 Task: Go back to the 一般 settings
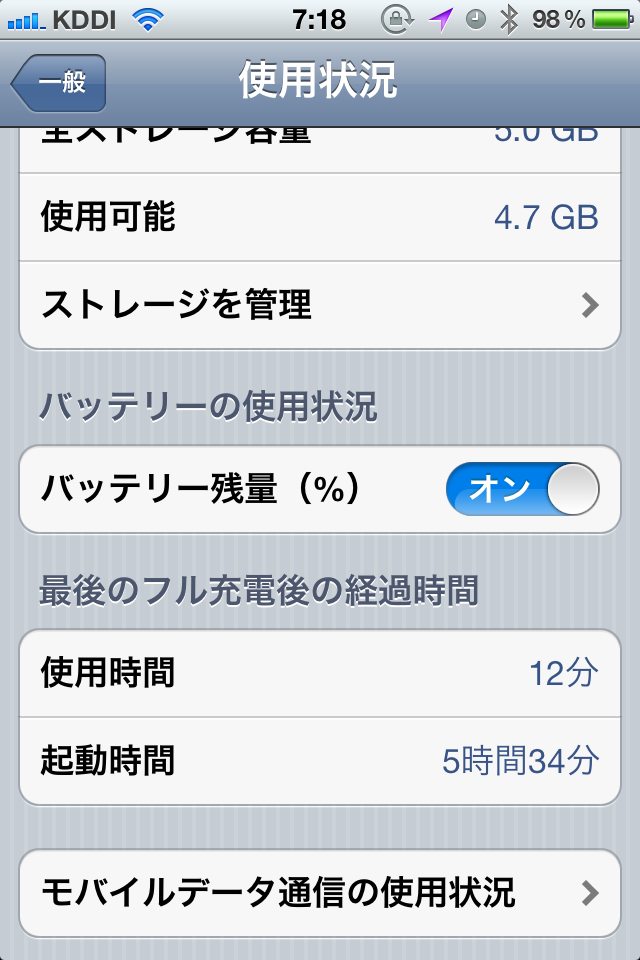pos(60,83)
